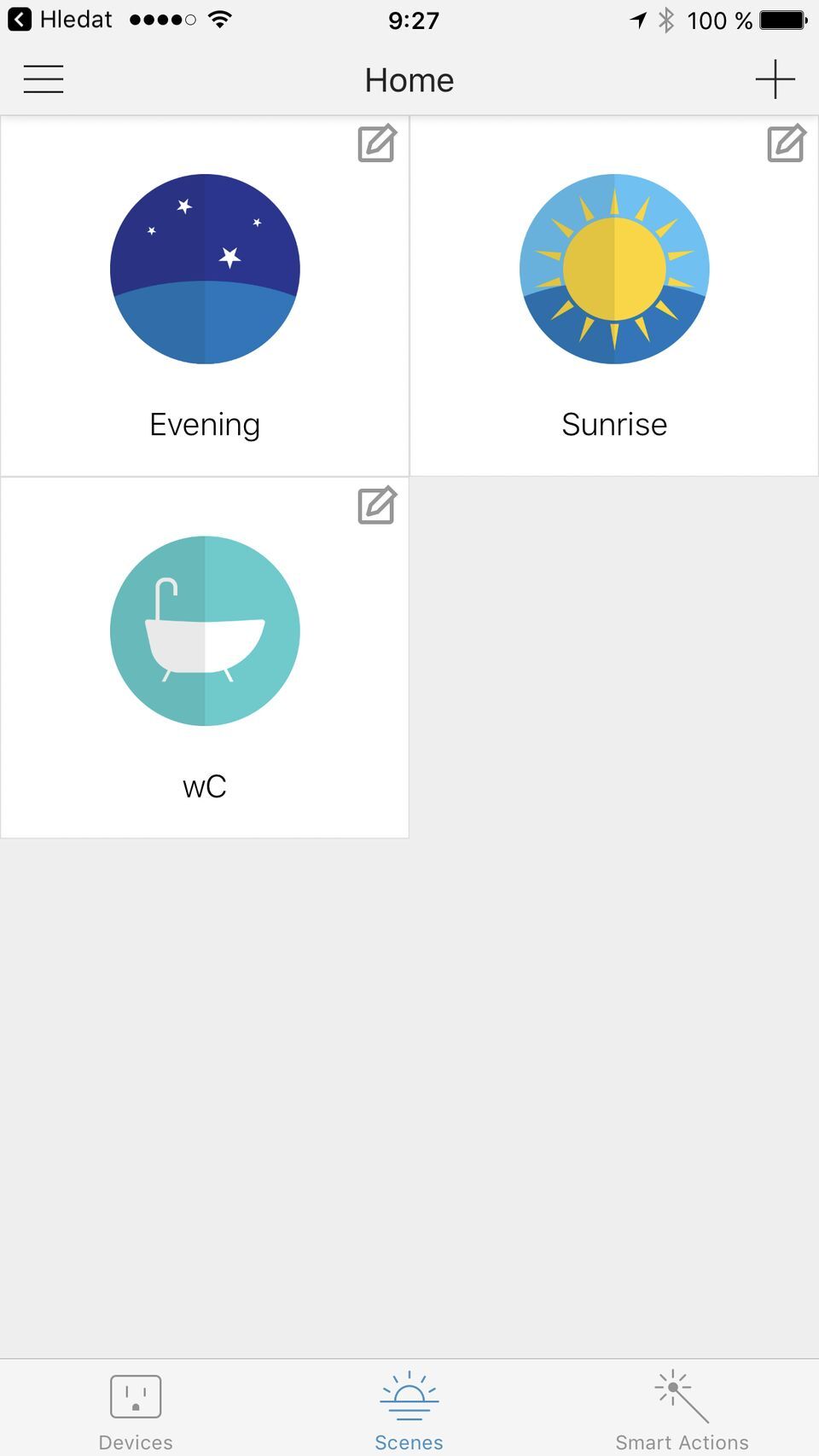Activate the wC scene

pyautogui.click(x=205, y=631)
